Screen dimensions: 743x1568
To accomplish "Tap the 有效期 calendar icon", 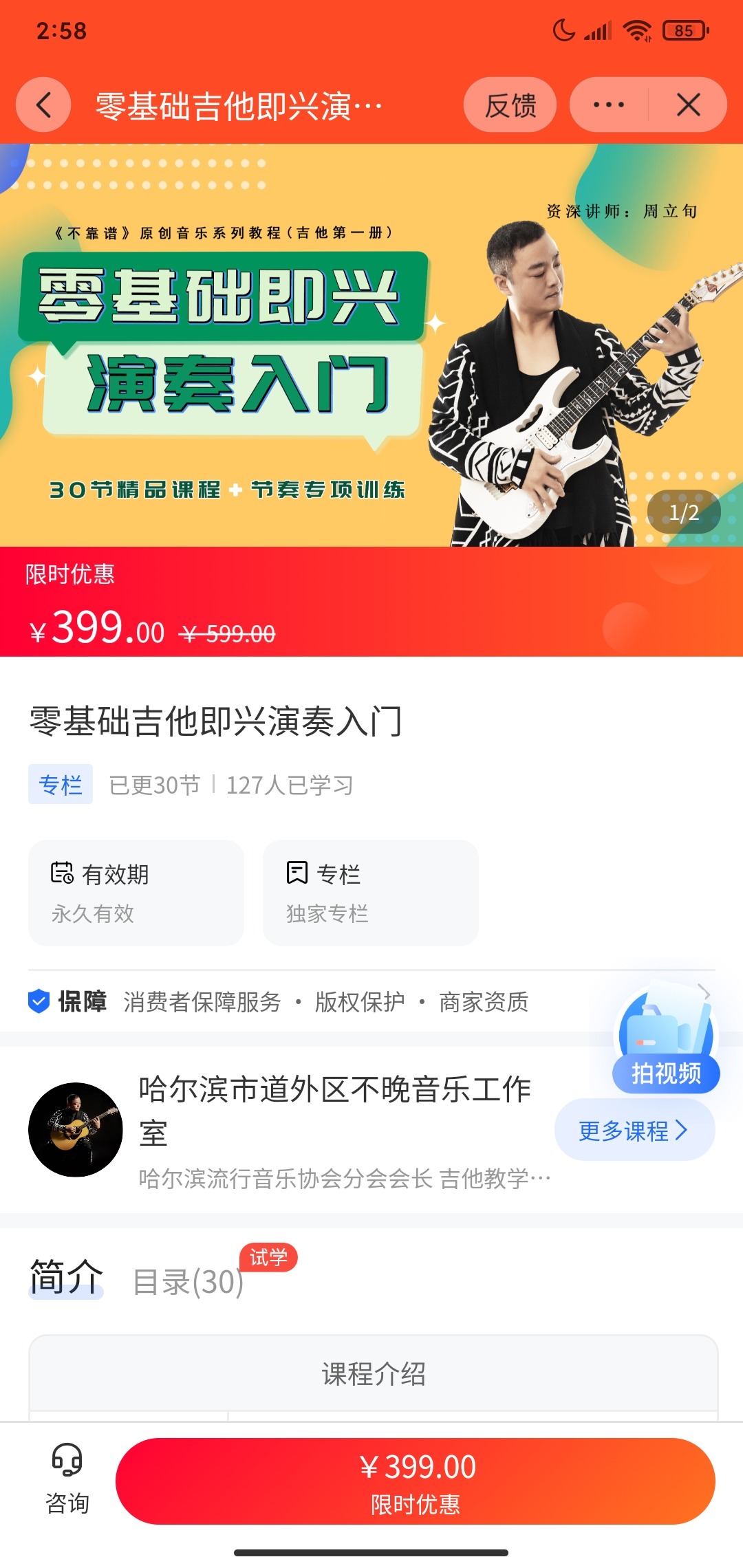I will click(62, 873).
